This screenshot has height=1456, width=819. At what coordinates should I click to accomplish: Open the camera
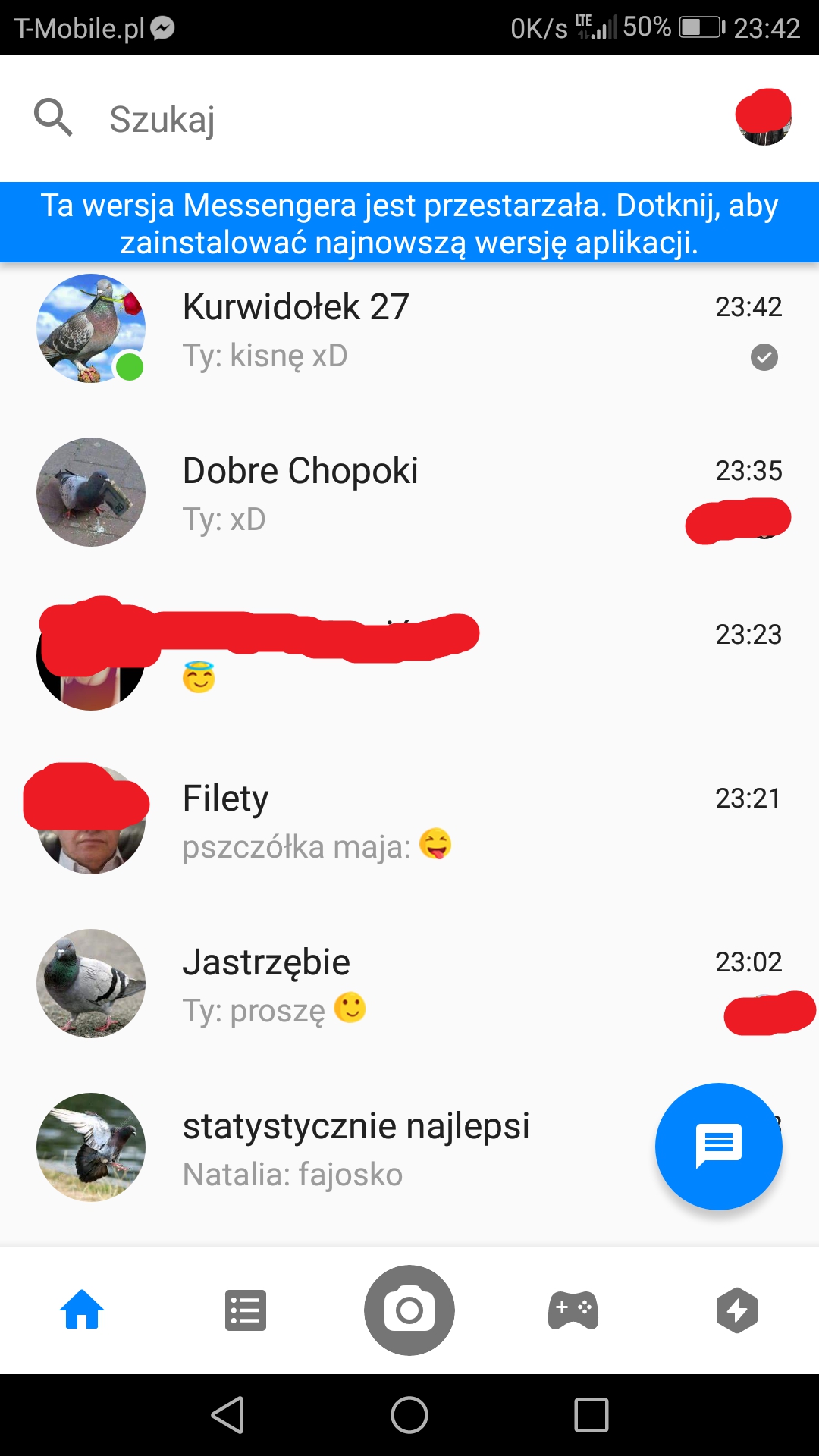(409, 1310)
